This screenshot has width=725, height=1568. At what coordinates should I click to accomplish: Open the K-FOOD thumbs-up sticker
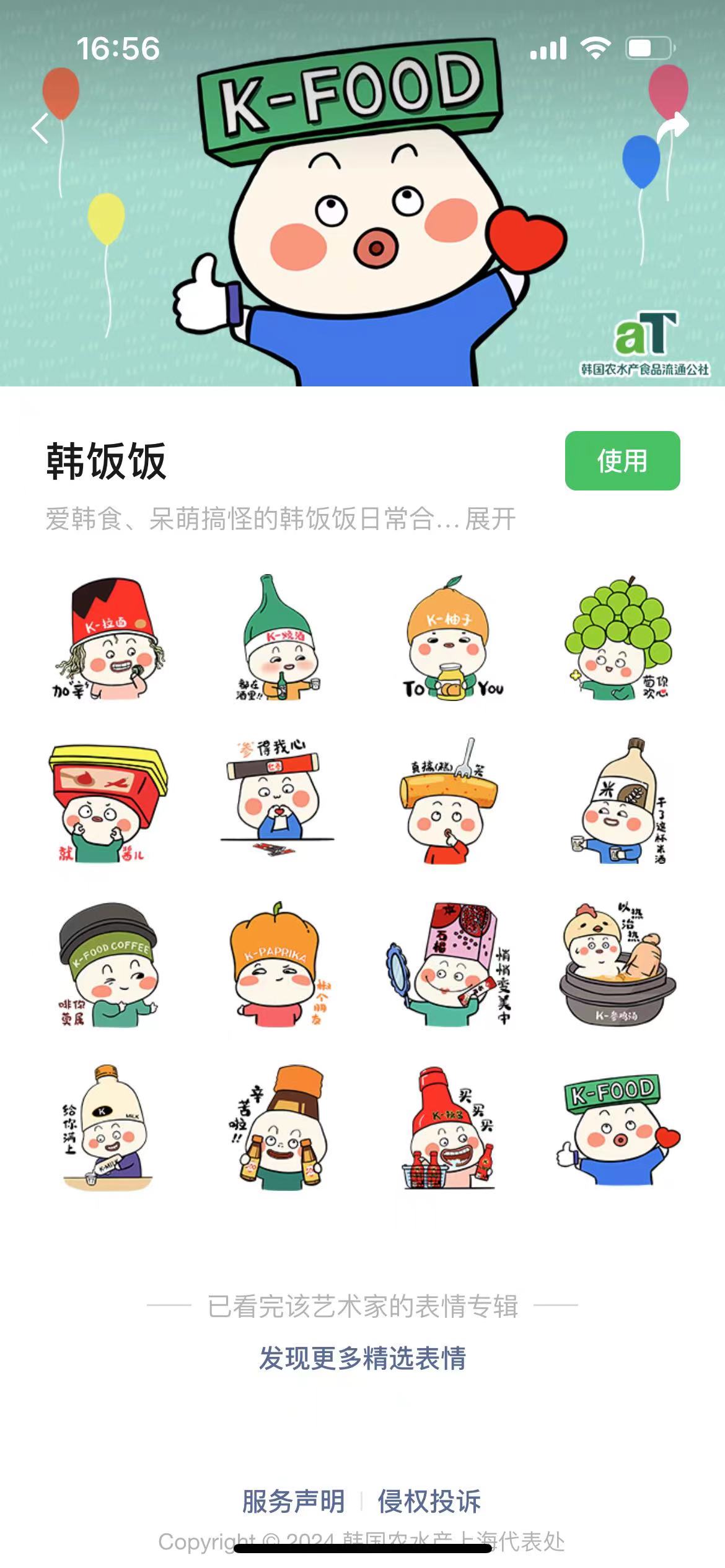618,1127
